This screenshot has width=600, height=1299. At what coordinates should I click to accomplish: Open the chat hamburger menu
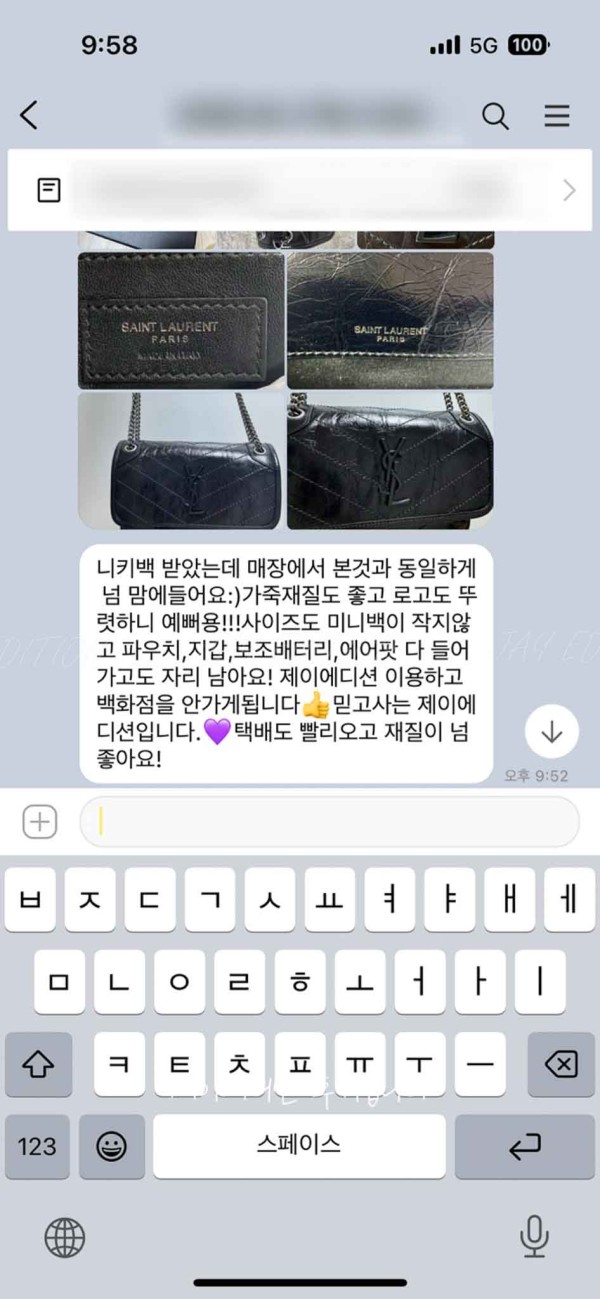(557, 116)
